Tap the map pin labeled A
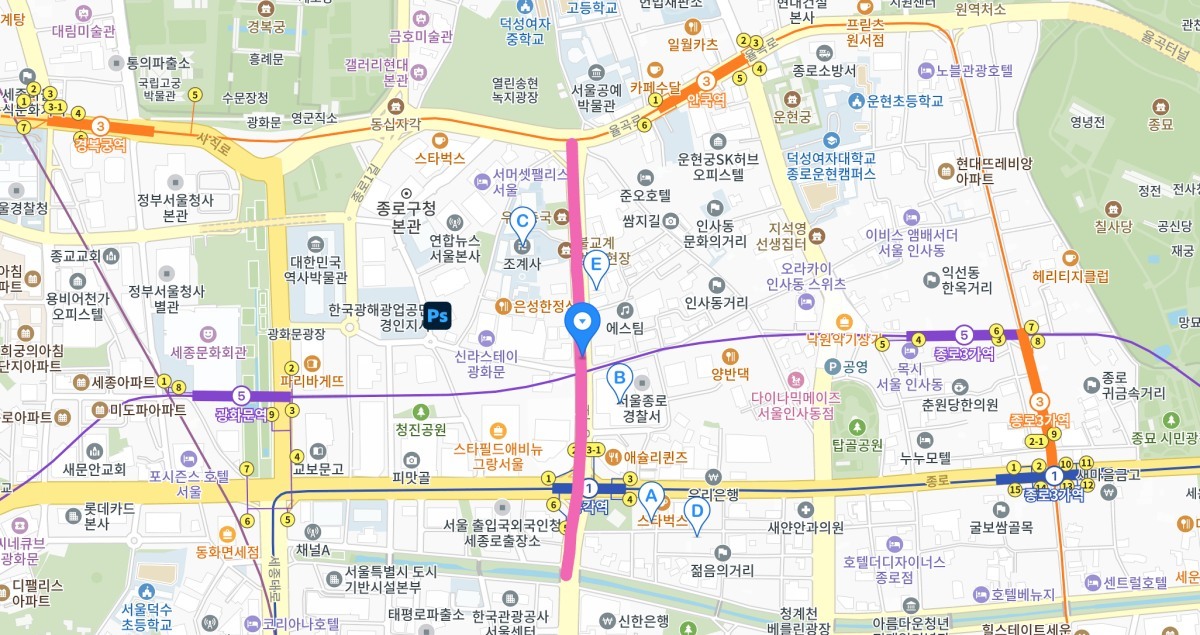This screenshot has width=1200, height=635. click(x=651, y=497)
